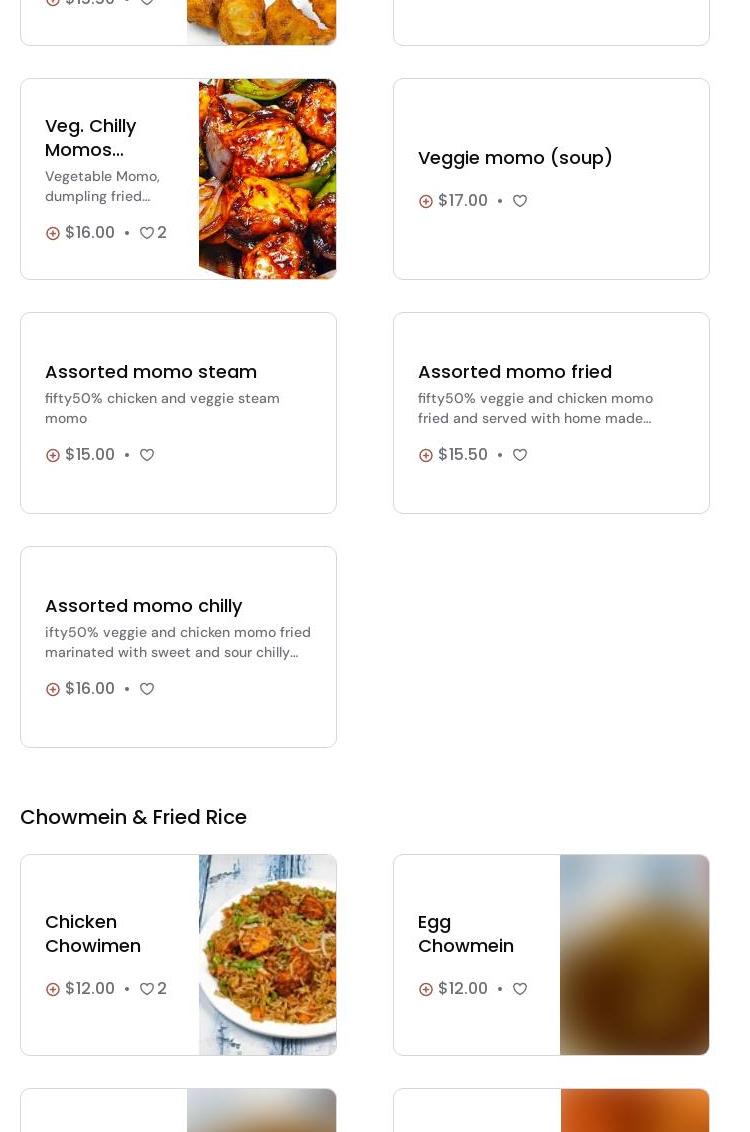Heart the Assorted momo fried dish
The image size is (750, 1132).
tap(520, 455)
